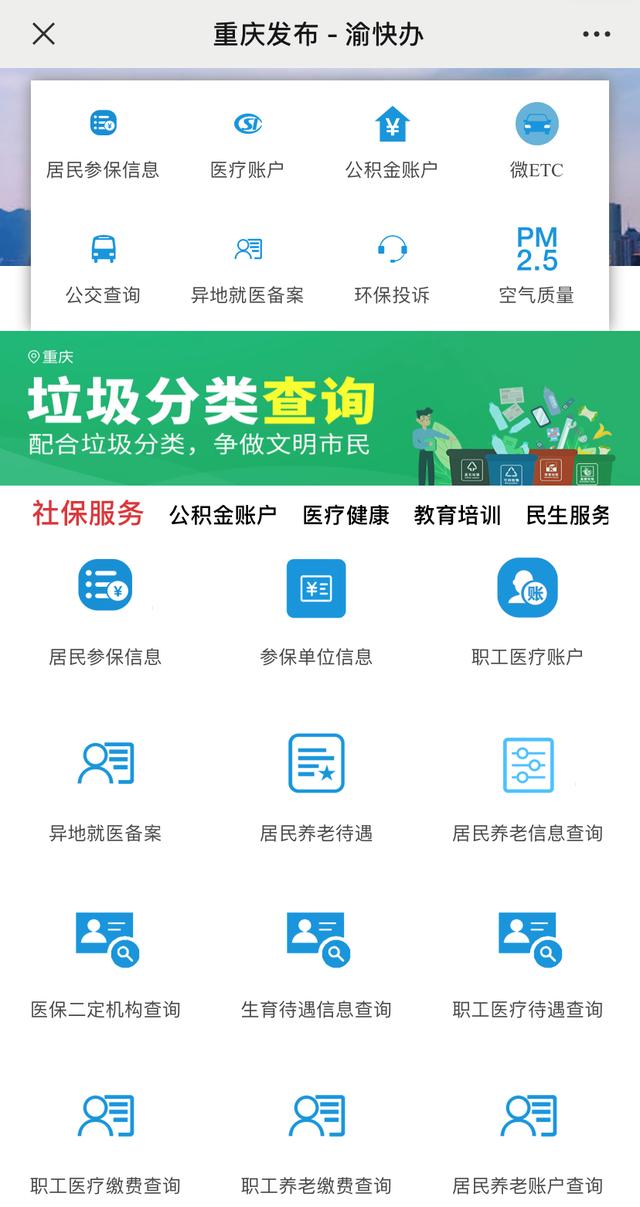Look up 医保二定机构查询
The width and height of the screenshot is (640, 1207).
[105, 963]
